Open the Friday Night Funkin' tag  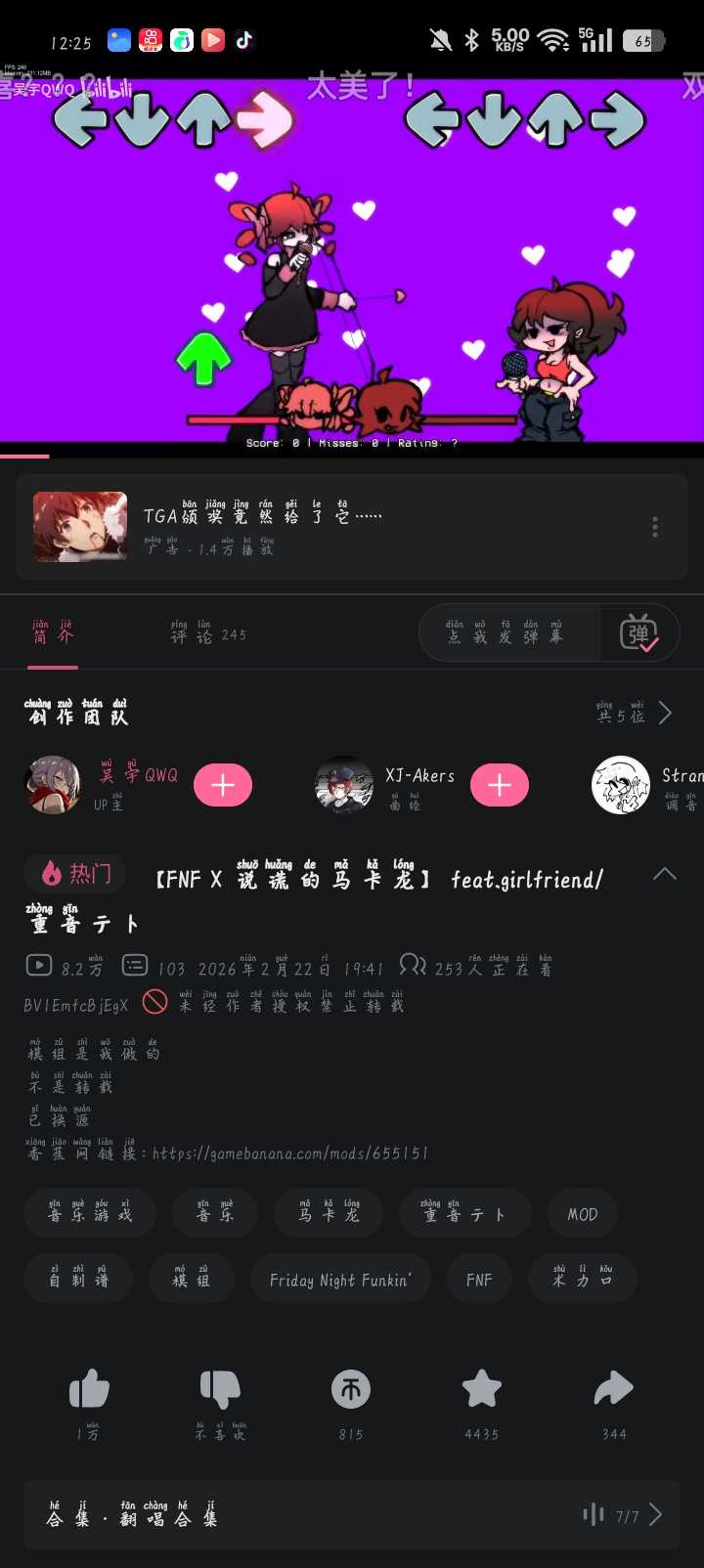(x=339, y=1280)
